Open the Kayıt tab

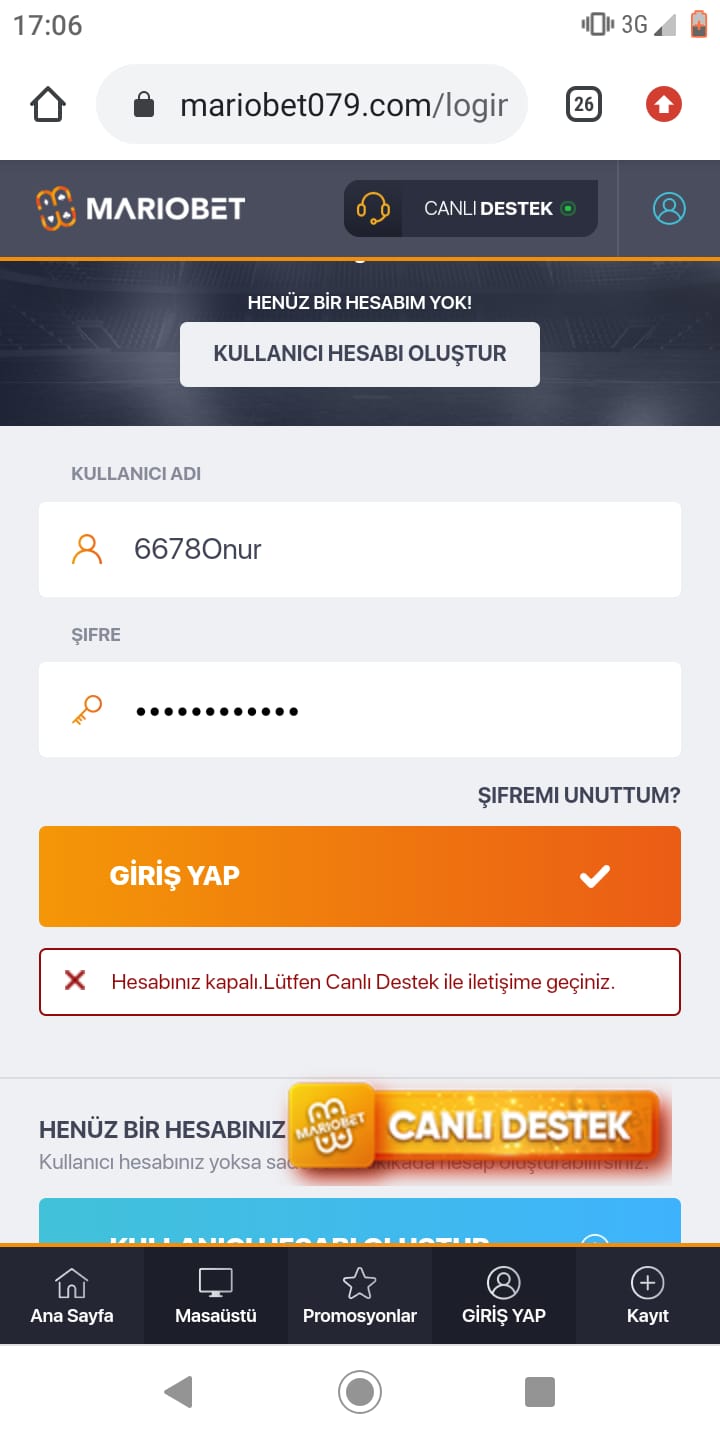(x=648, y=1296)
